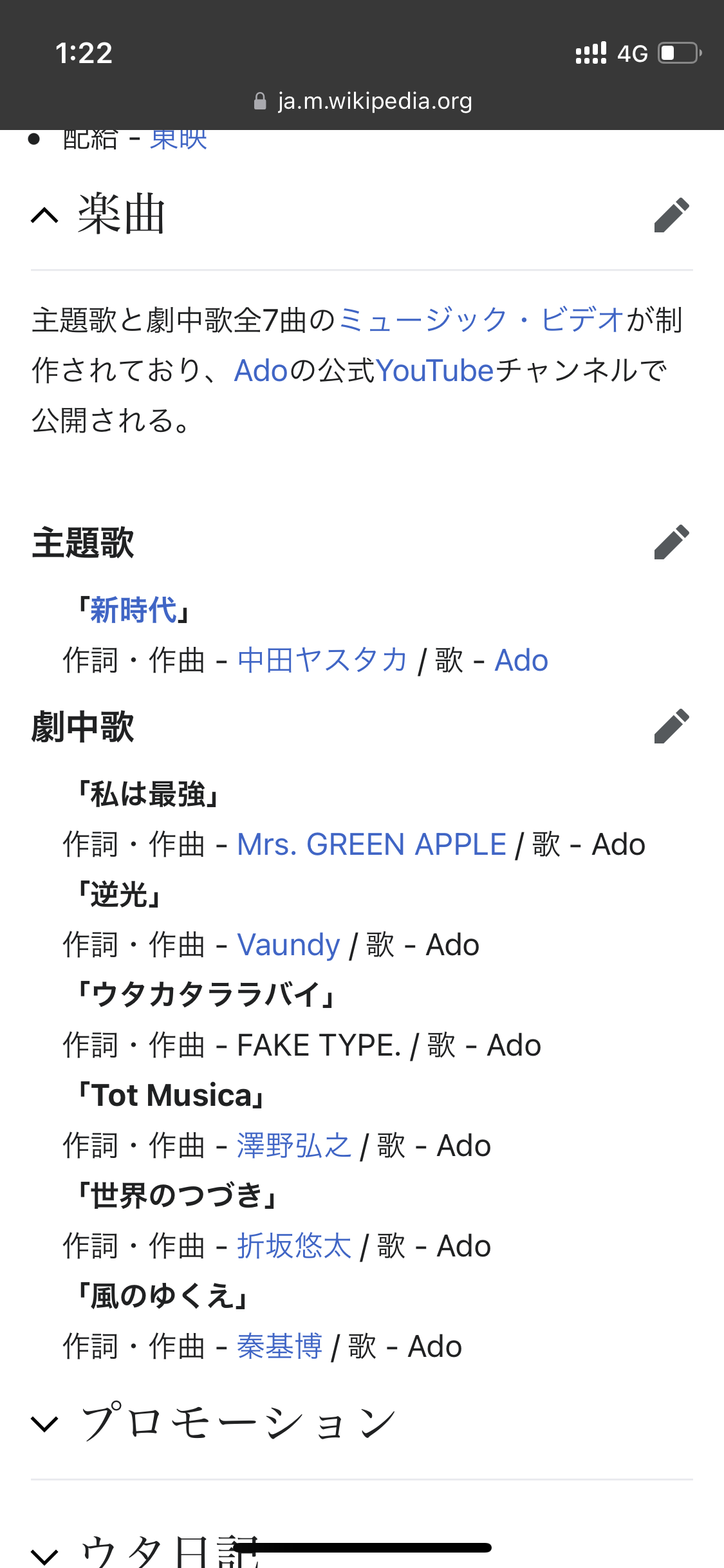Open the 新時代 song article

coord(133,610)
